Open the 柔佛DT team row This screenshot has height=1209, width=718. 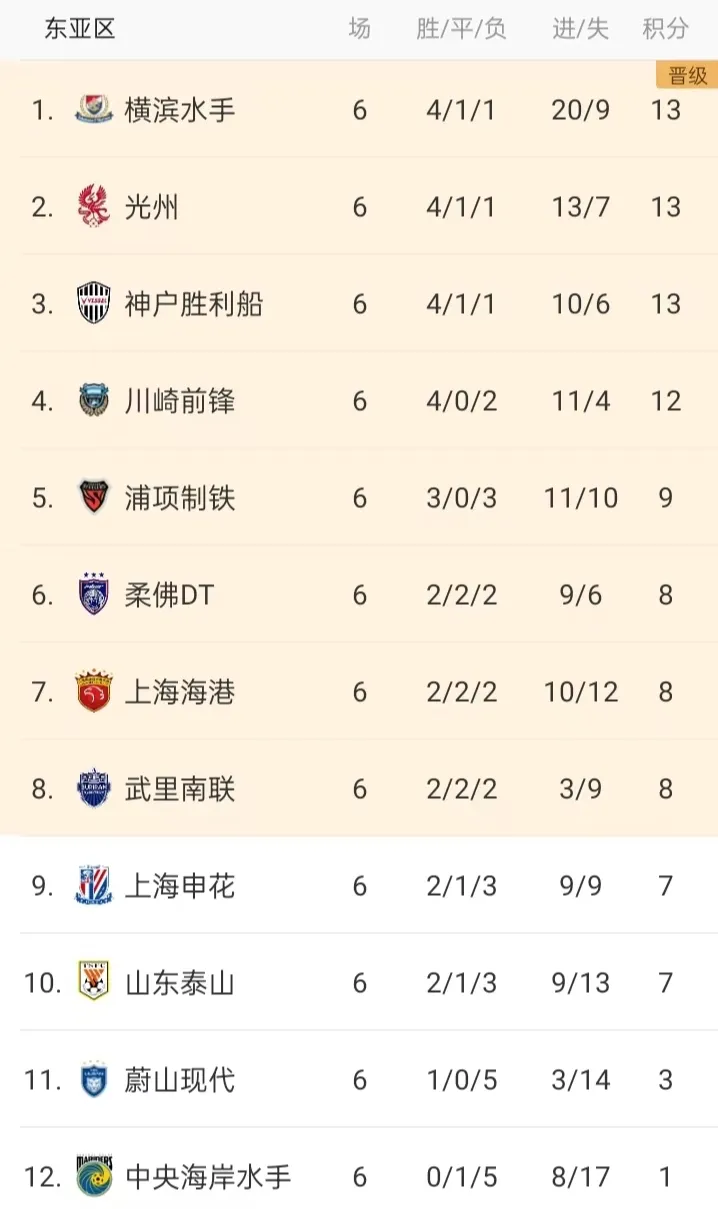359,594
